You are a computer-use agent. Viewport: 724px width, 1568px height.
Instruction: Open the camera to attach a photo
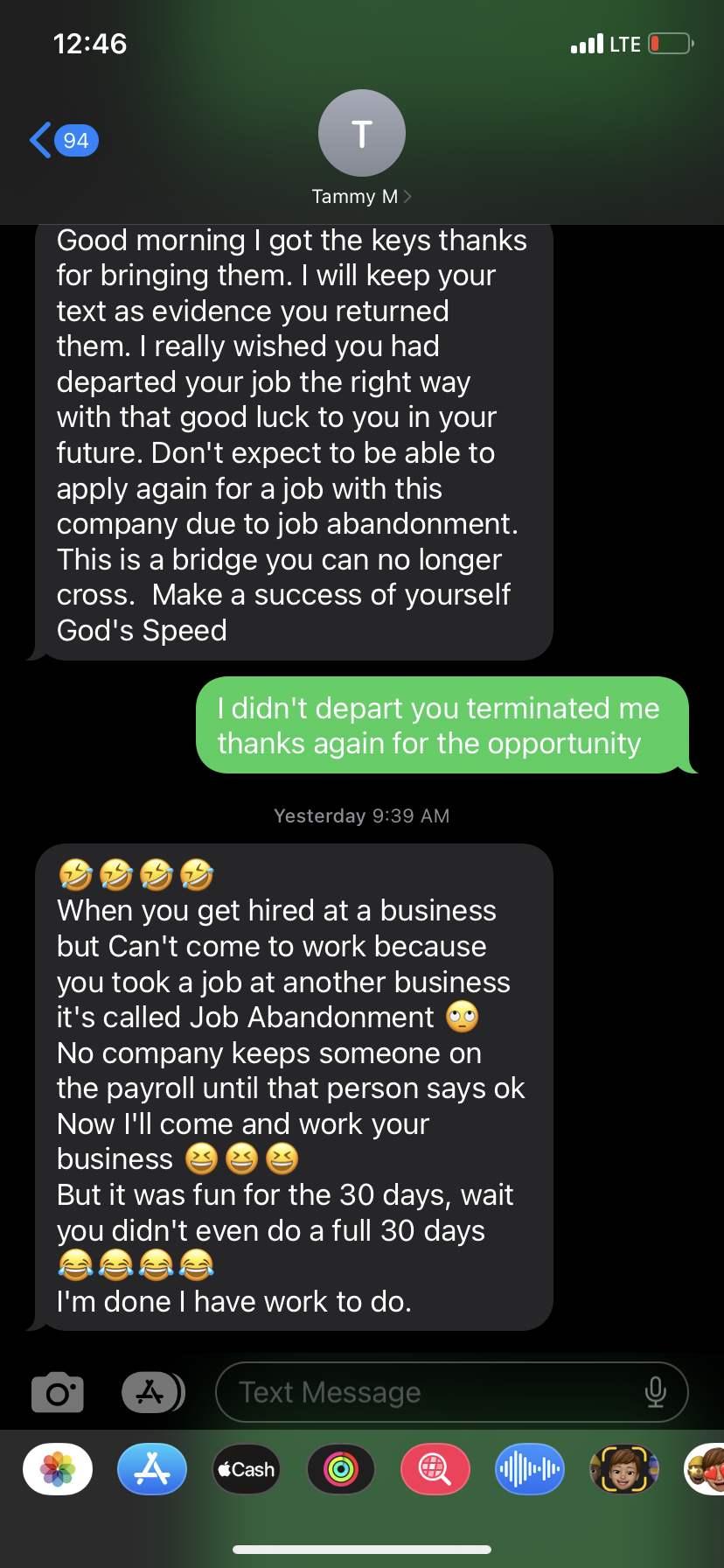58,1392
